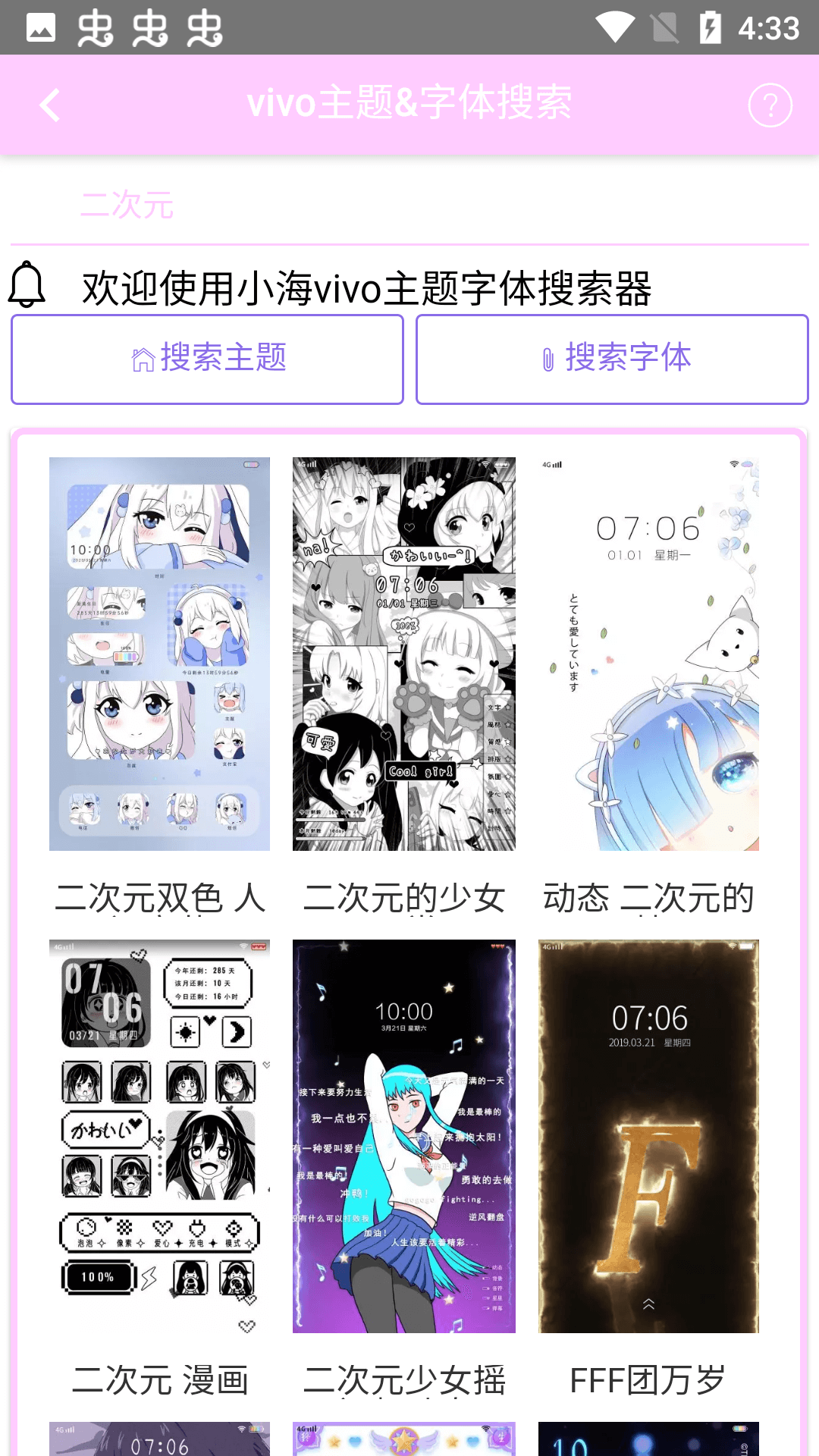Open the 二次元双色 人 theme

tap(159, 654)
